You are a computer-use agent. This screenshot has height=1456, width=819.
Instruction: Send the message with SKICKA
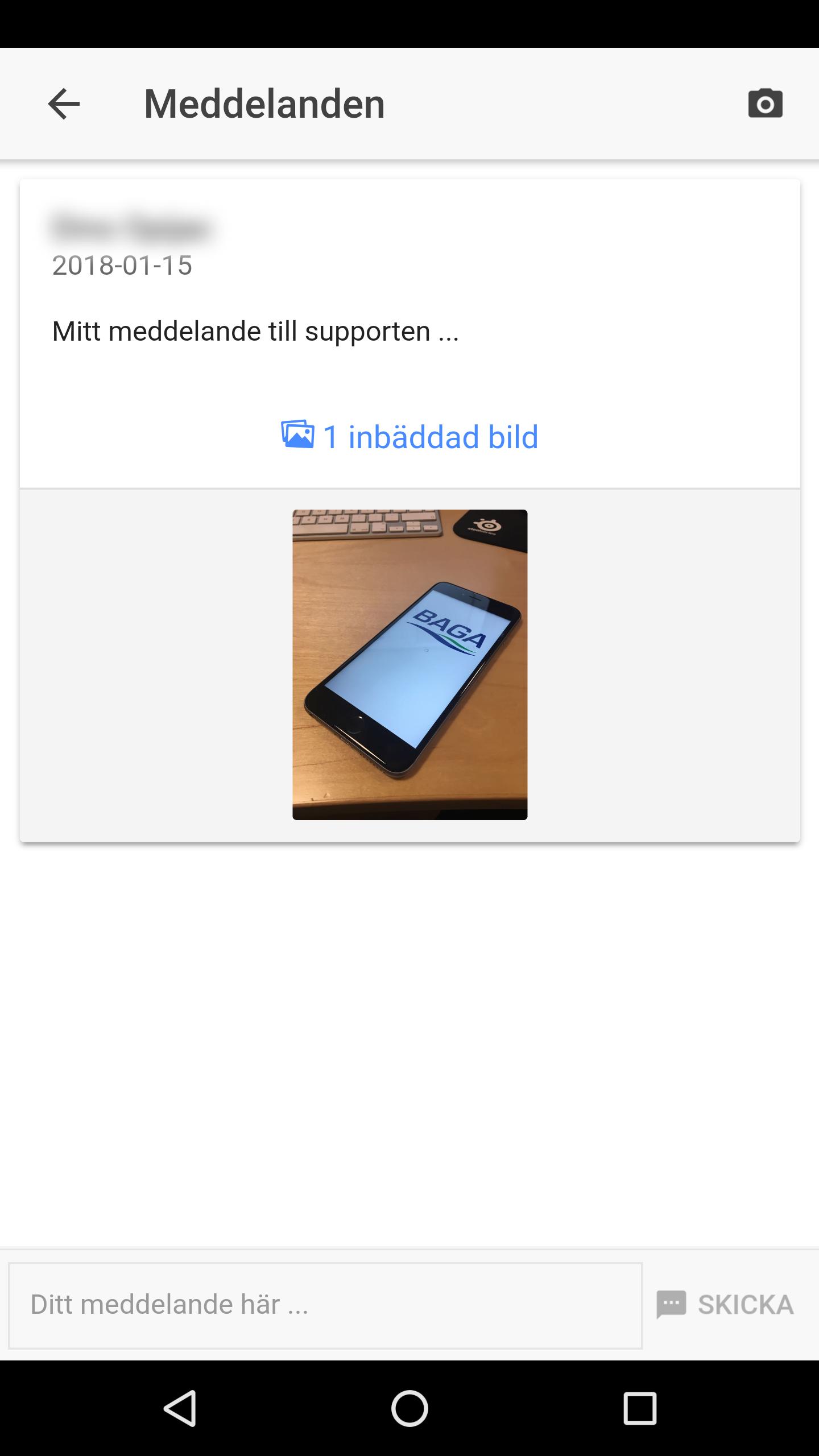(x=726, y=1305)
